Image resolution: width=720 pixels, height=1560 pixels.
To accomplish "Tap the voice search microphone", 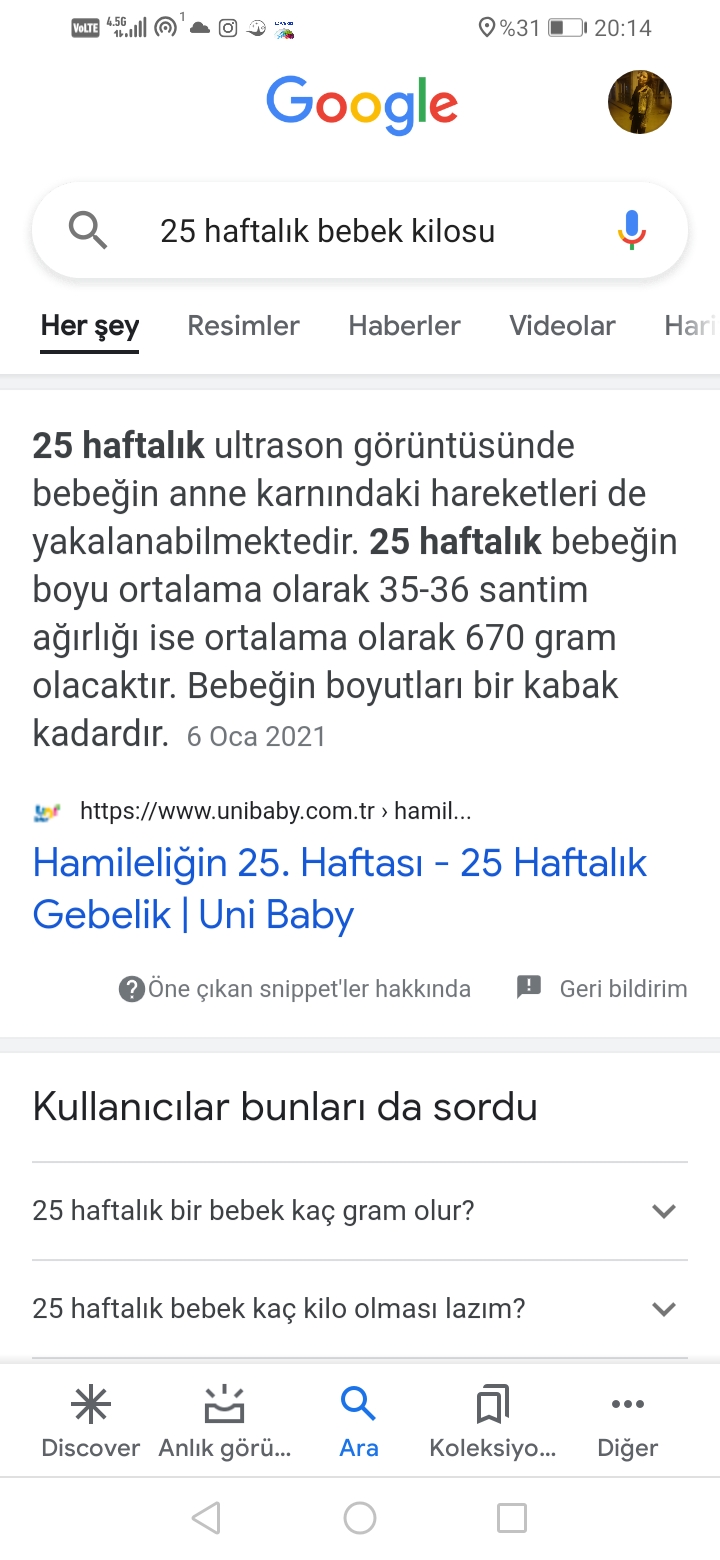I will (631, 230).
